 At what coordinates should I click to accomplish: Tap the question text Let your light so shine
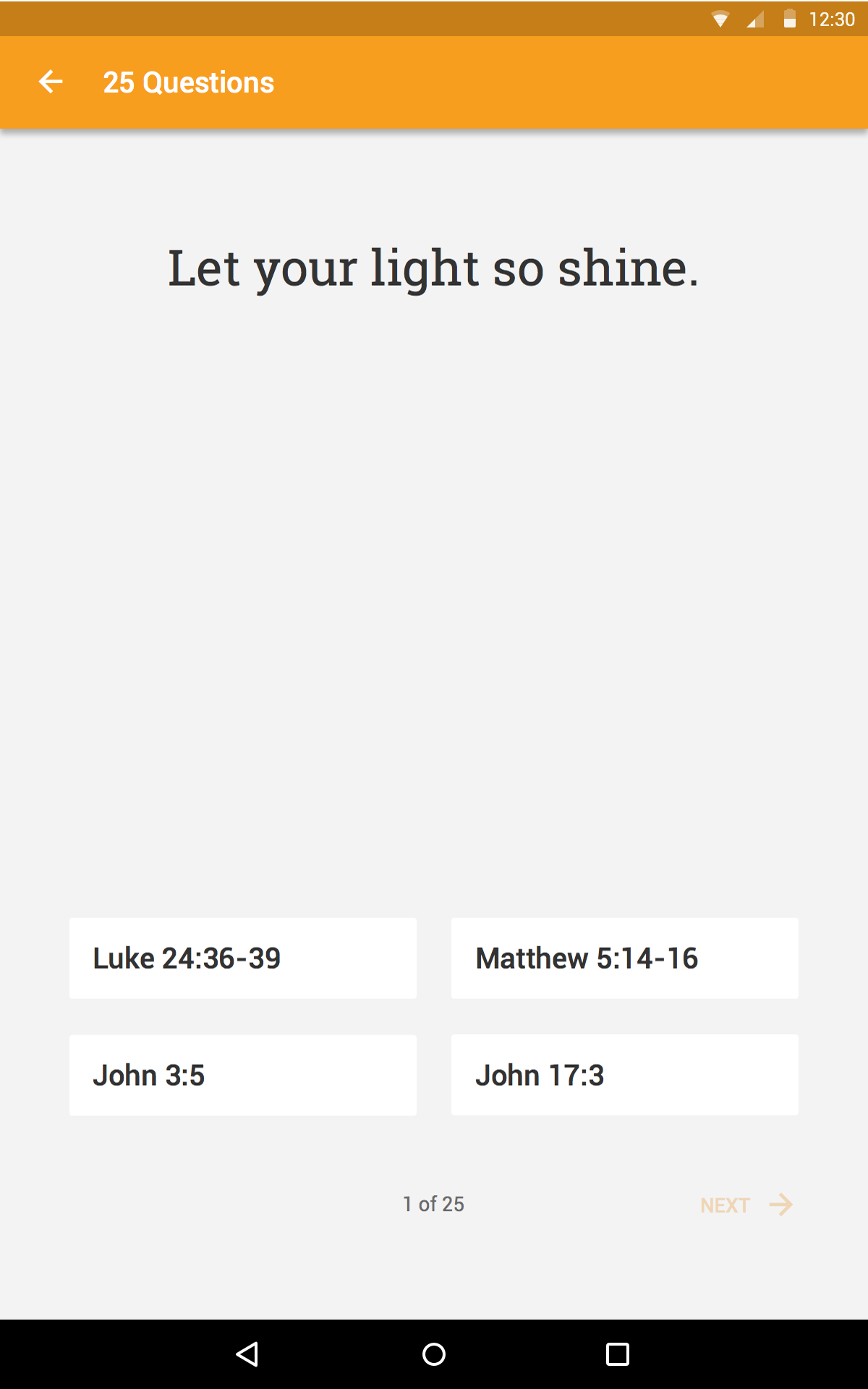(x=433, y=268)
